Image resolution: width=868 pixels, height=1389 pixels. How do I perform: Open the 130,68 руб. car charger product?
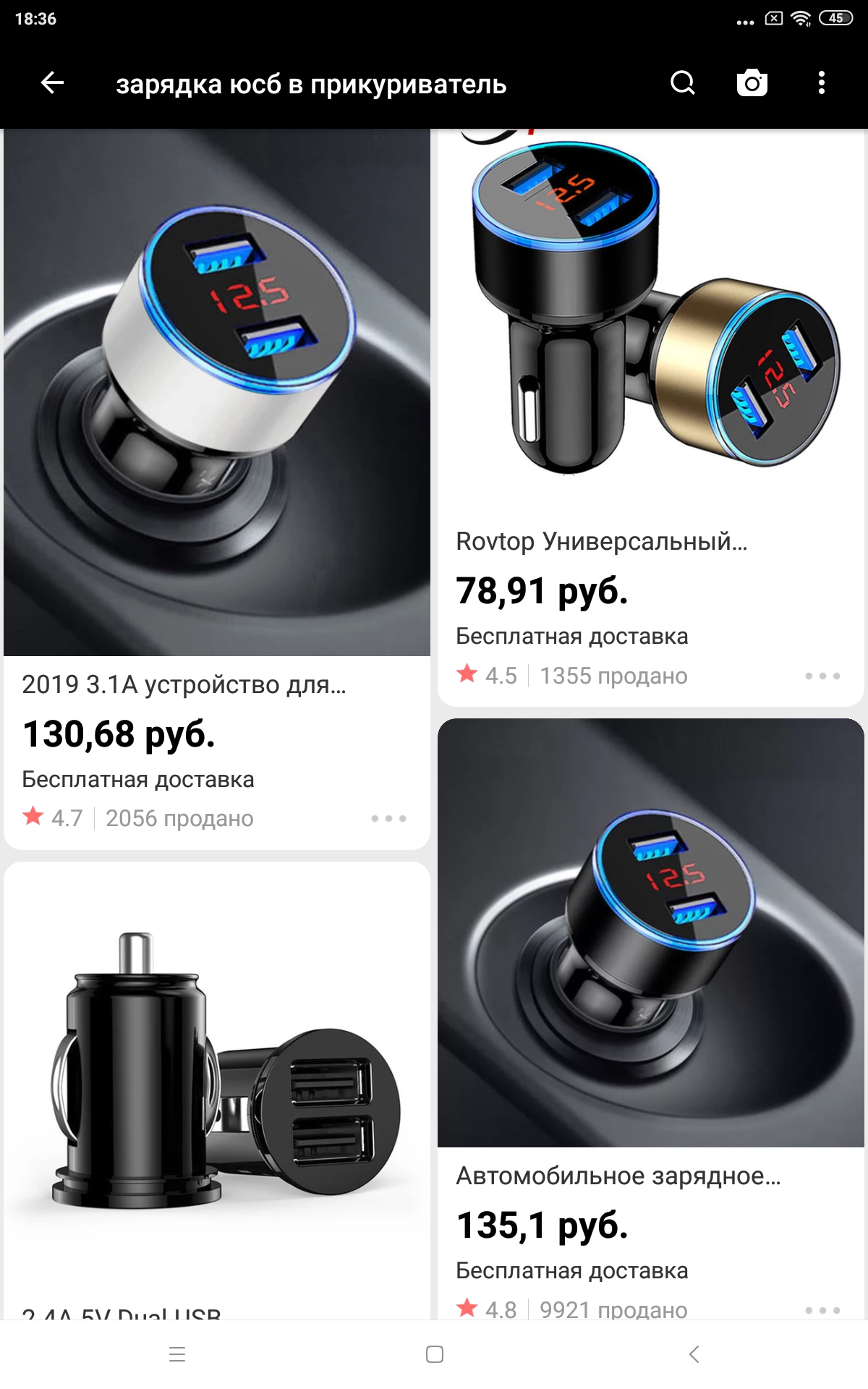217,489
